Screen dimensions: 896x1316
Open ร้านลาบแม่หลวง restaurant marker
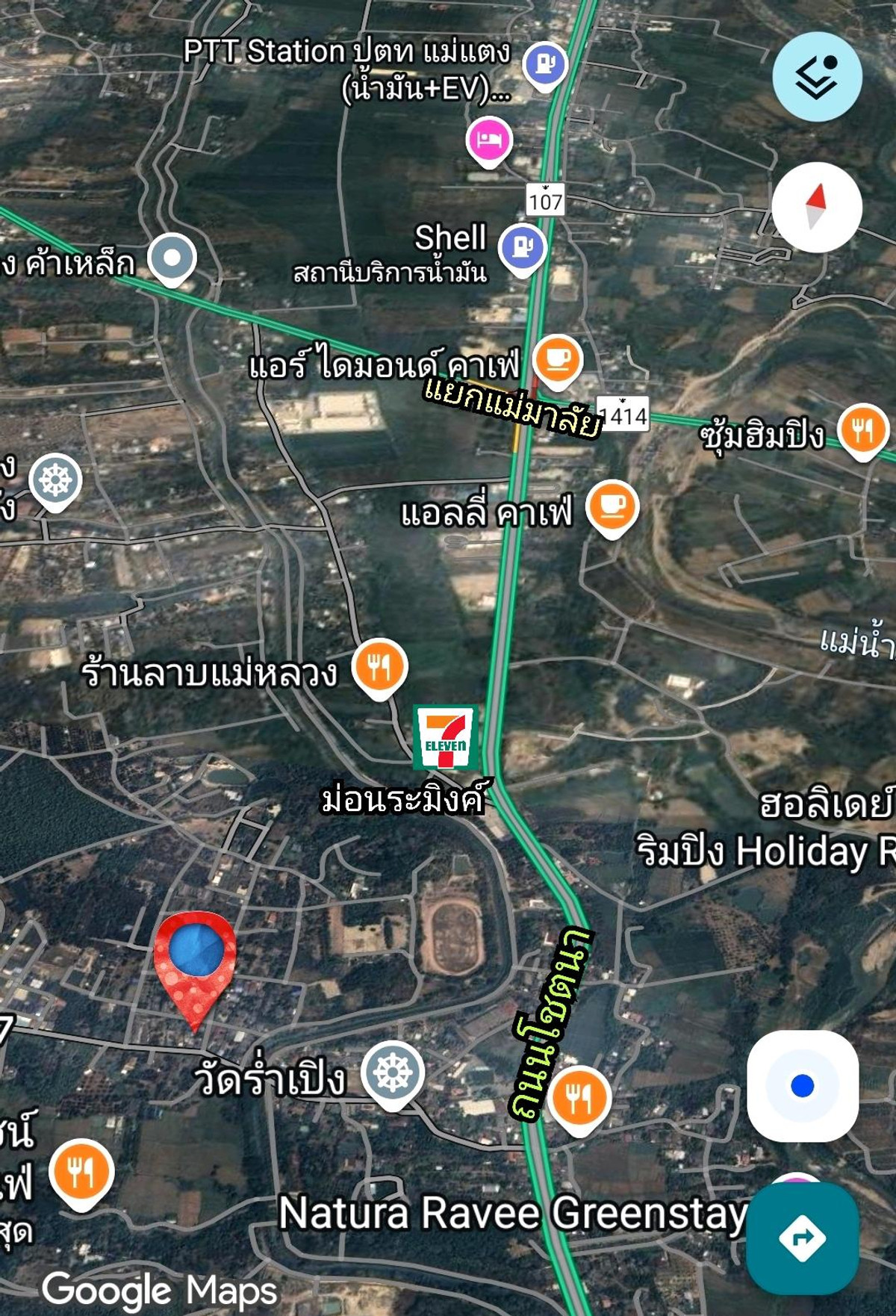[x=380, y=666]
